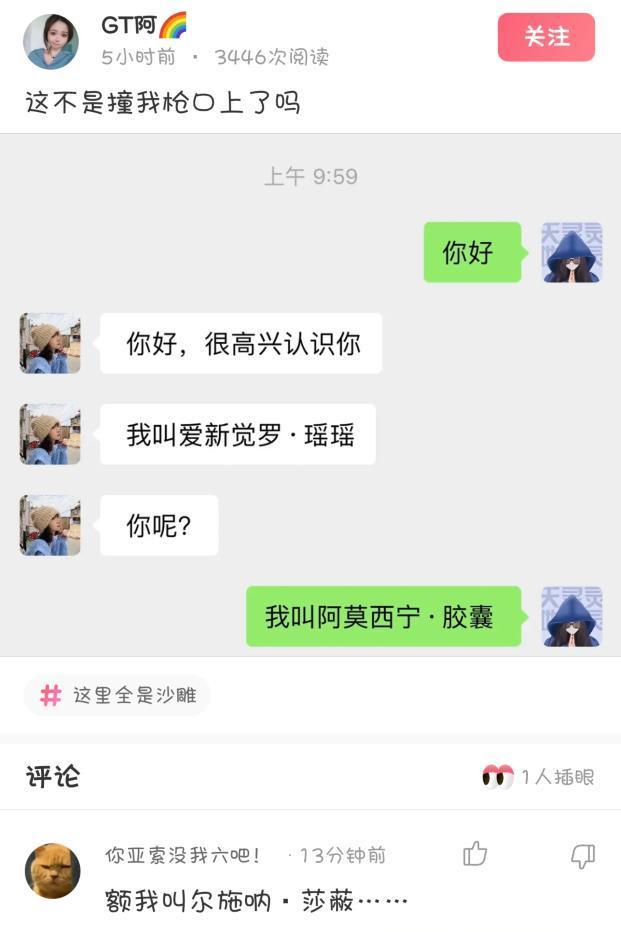Tap the 1人插眼 eyes icon
Viewport: 621px width, 932px height.
[497, 776]
